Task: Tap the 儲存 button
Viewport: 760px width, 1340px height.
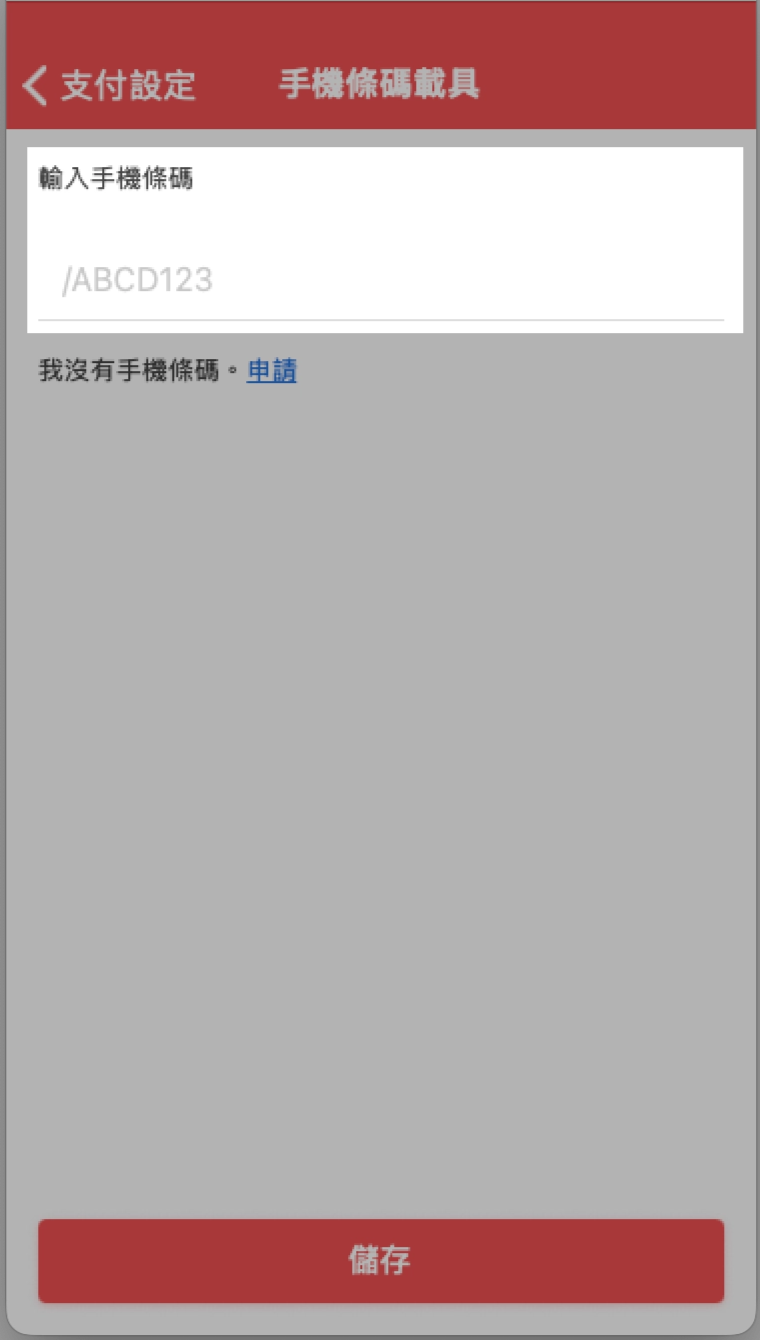Action: [x=381, y=1260]
